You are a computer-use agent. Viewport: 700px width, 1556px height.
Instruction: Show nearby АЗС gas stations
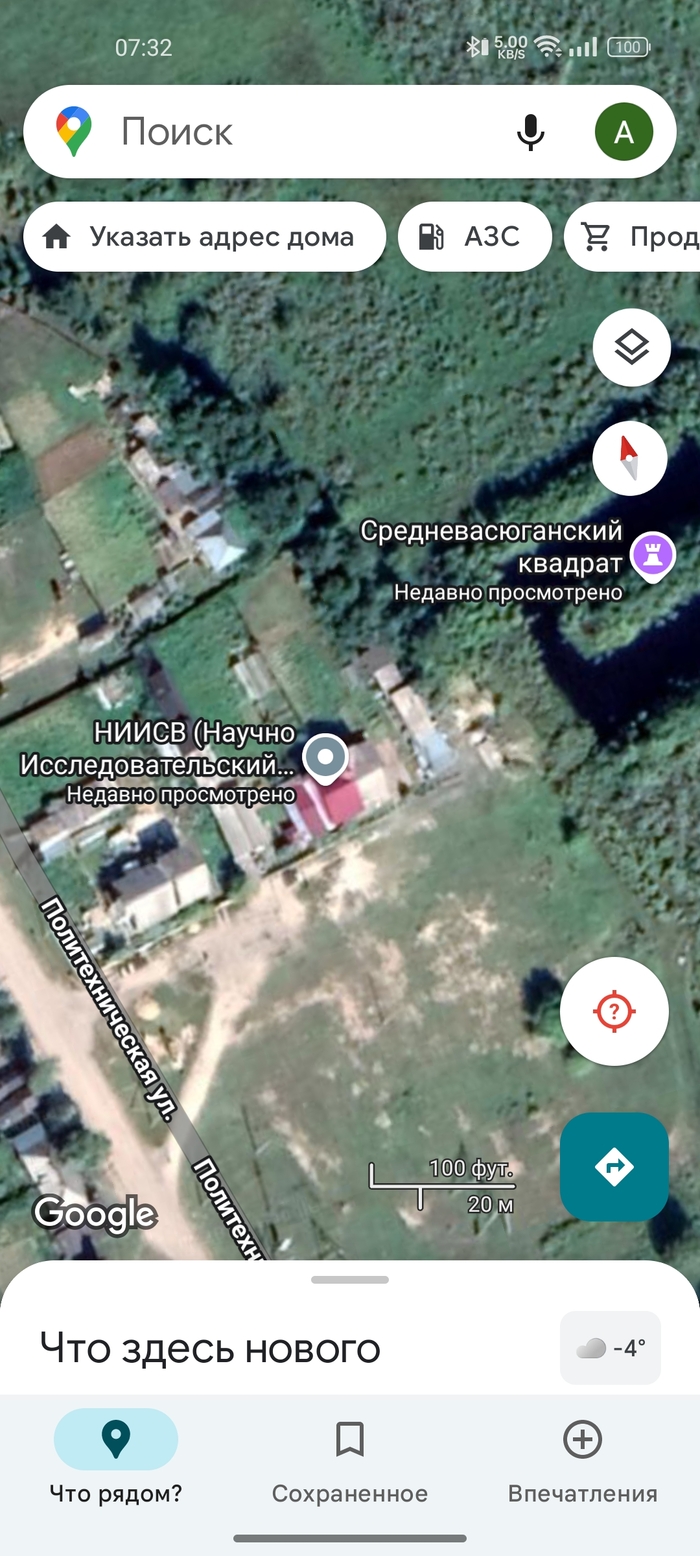point(475,237)
